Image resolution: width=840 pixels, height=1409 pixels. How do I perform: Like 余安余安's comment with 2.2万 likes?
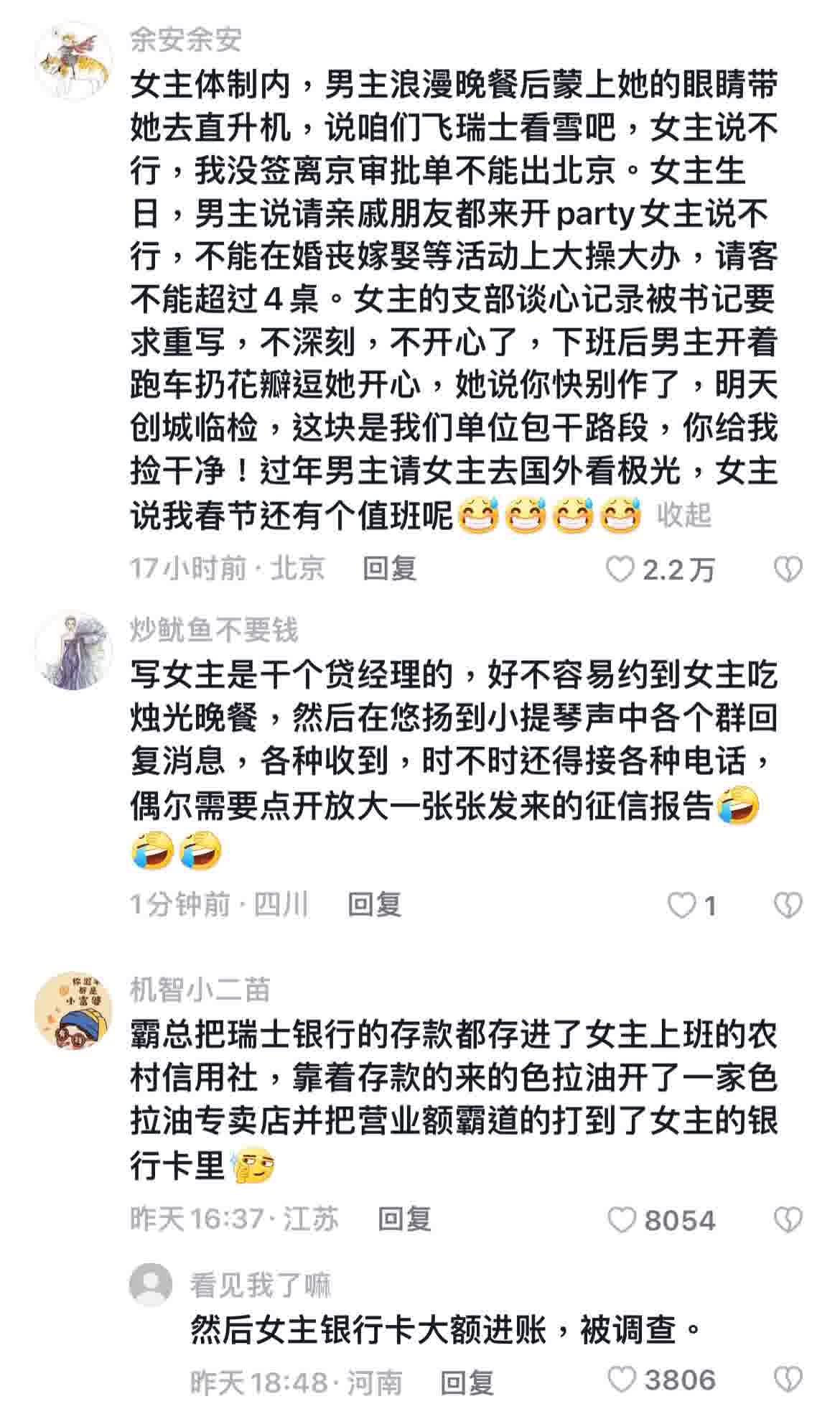coord(621,569)
